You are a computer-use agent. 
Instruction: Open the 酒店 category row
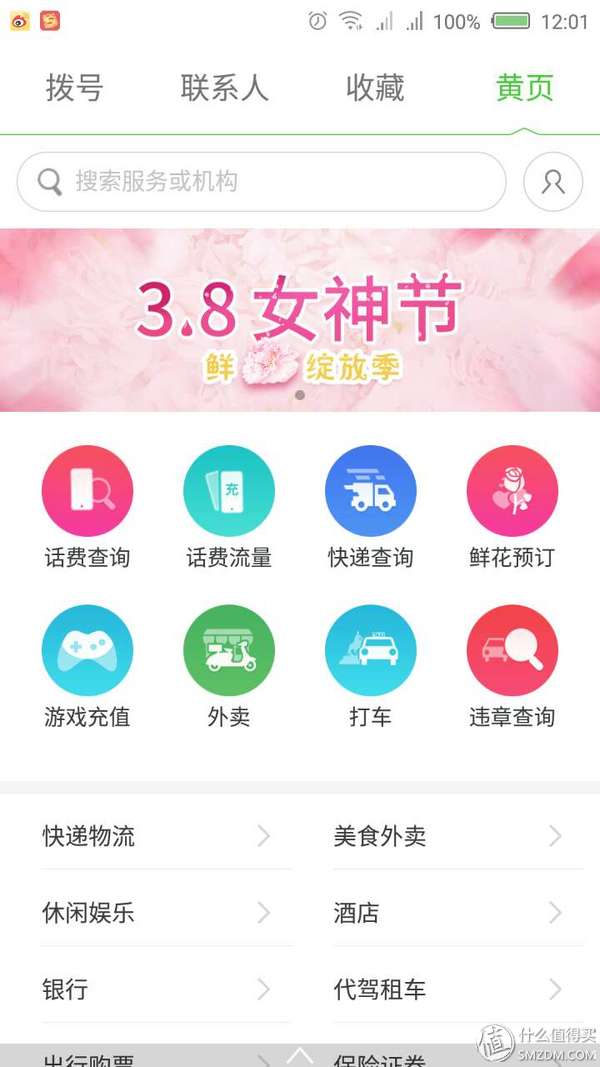pos(448,913)
